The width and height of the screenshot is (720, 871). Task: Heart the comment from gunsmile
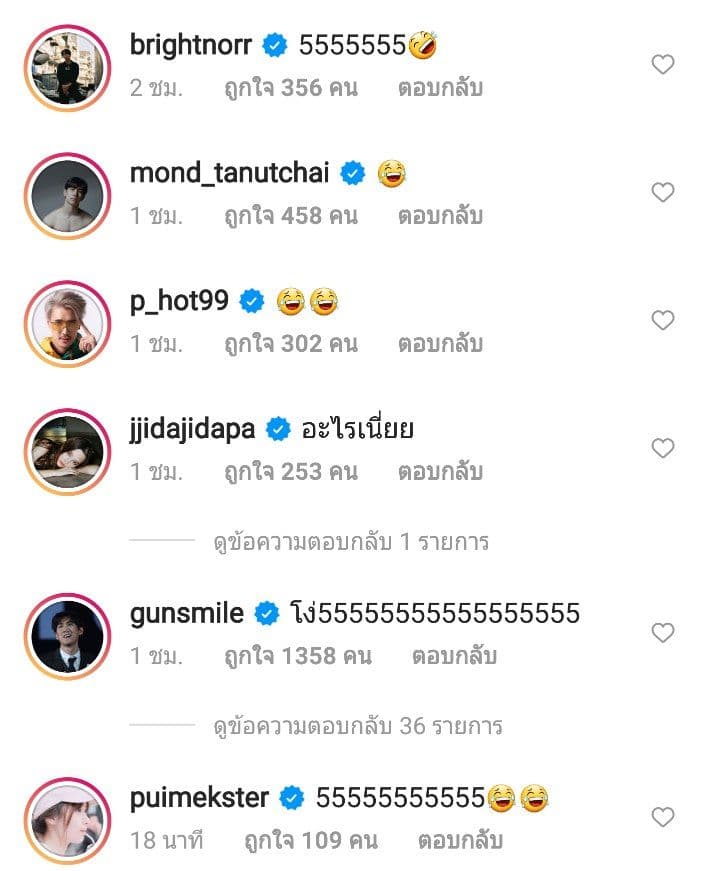[x=662, y=633]
